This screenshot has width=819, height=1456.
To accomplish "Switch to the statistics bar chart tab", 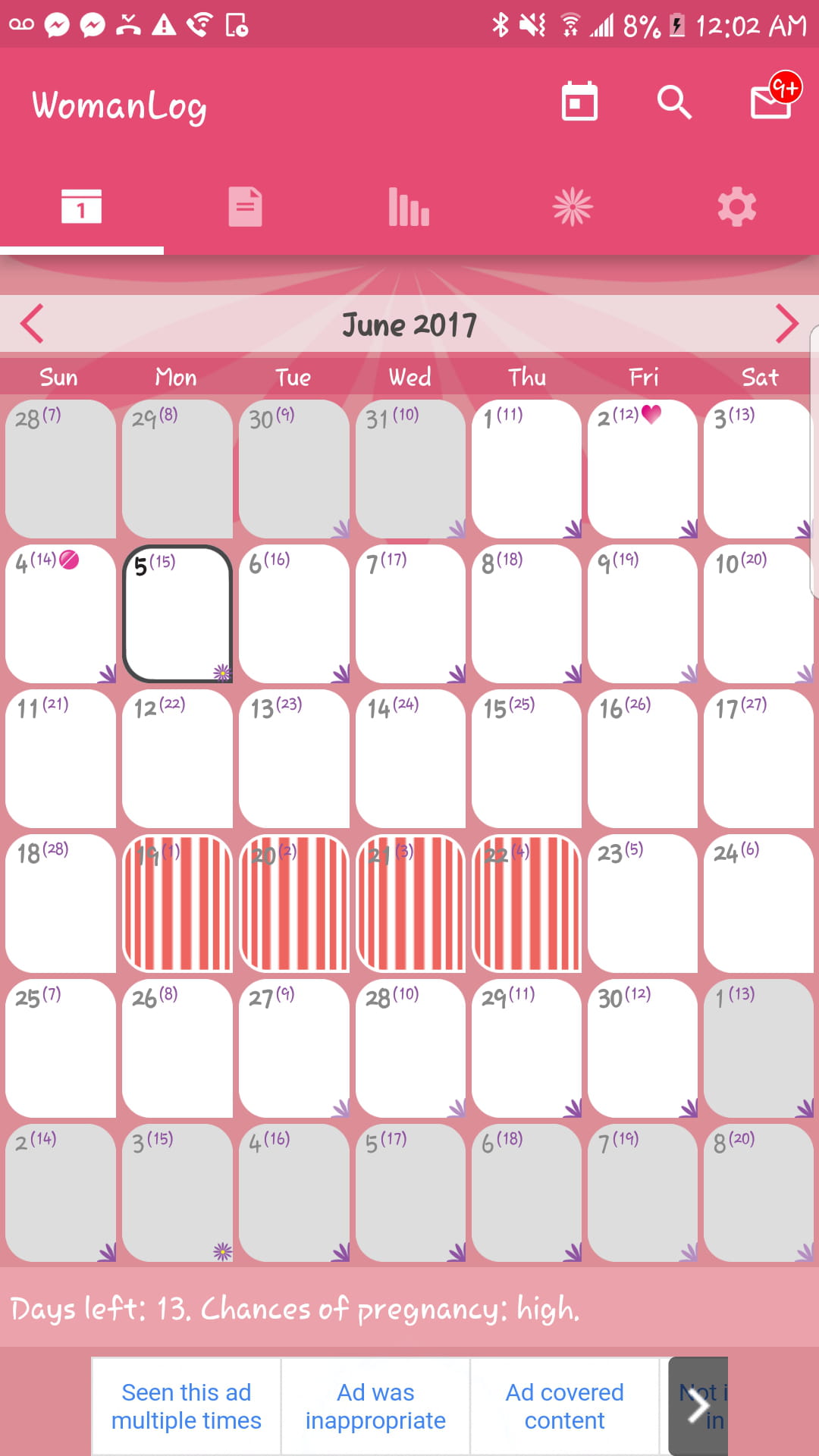I will click(x=409, y=206).
